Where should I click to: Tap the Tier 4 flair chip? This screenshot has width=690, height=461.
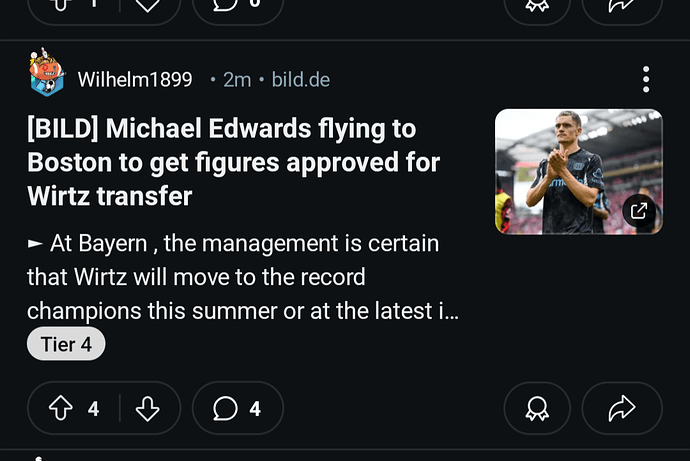(x=66, y=345)
